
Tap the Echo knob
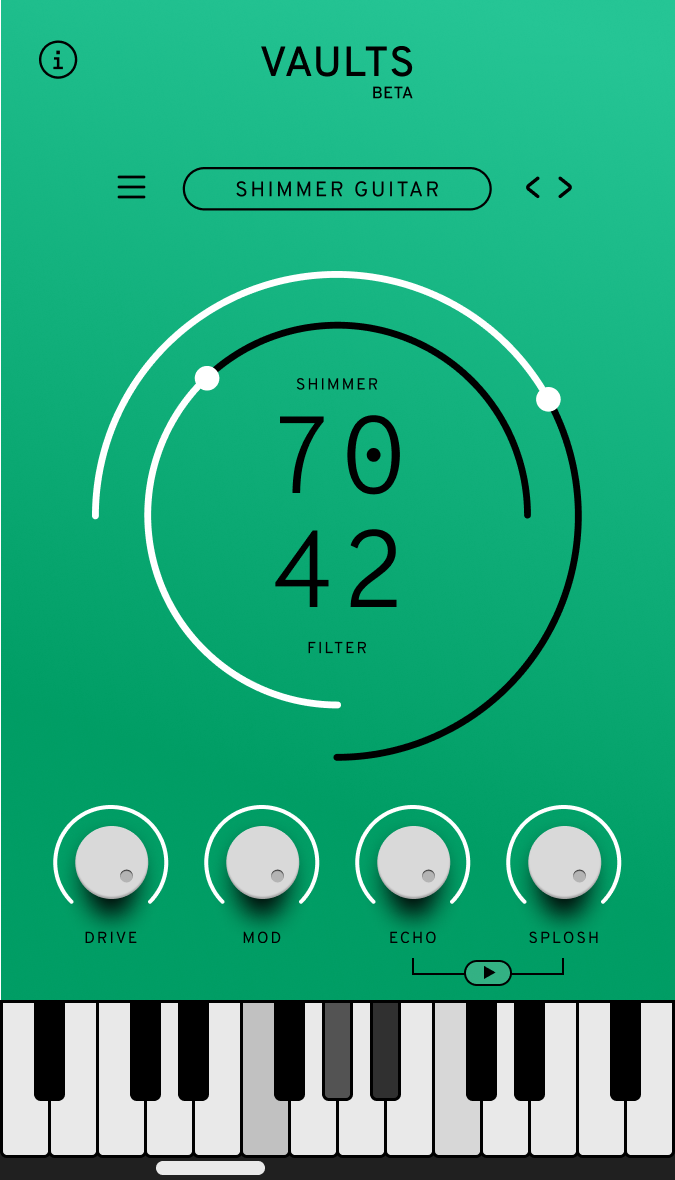pos(413,862)
